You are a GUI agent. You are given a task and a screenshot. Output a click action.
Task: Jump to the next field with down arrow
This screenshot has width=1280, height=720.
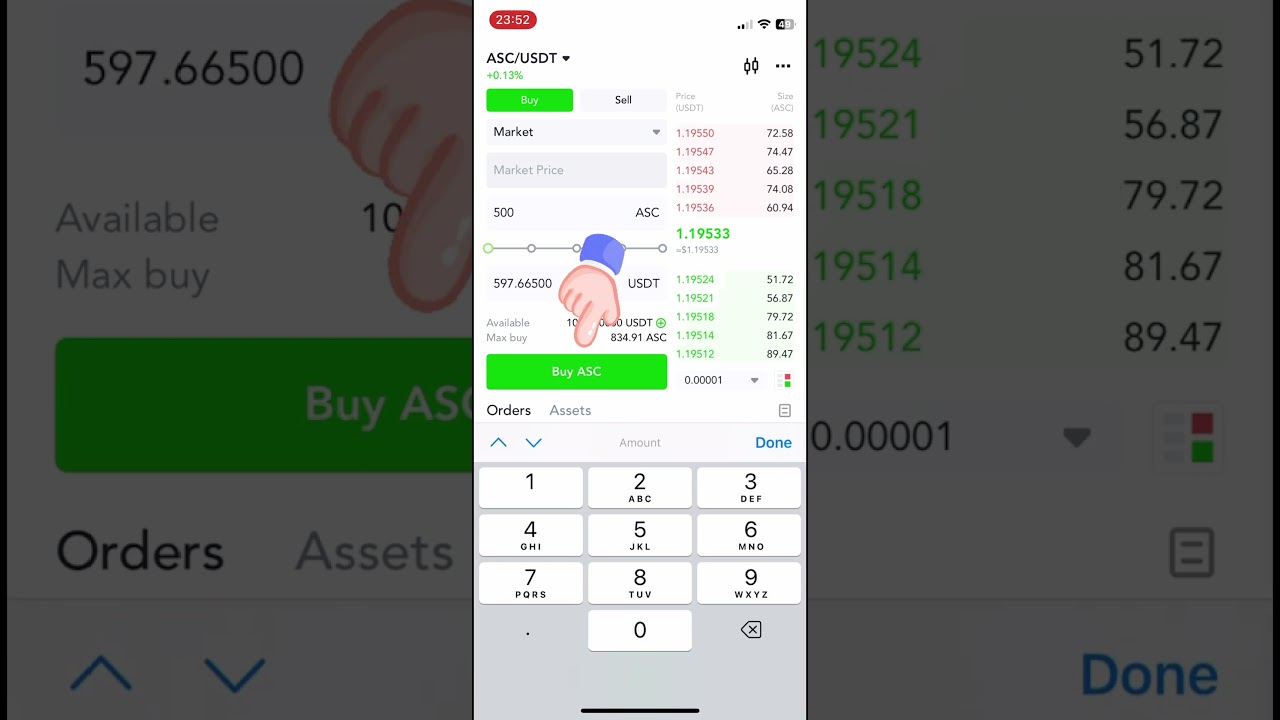(534, 442)
